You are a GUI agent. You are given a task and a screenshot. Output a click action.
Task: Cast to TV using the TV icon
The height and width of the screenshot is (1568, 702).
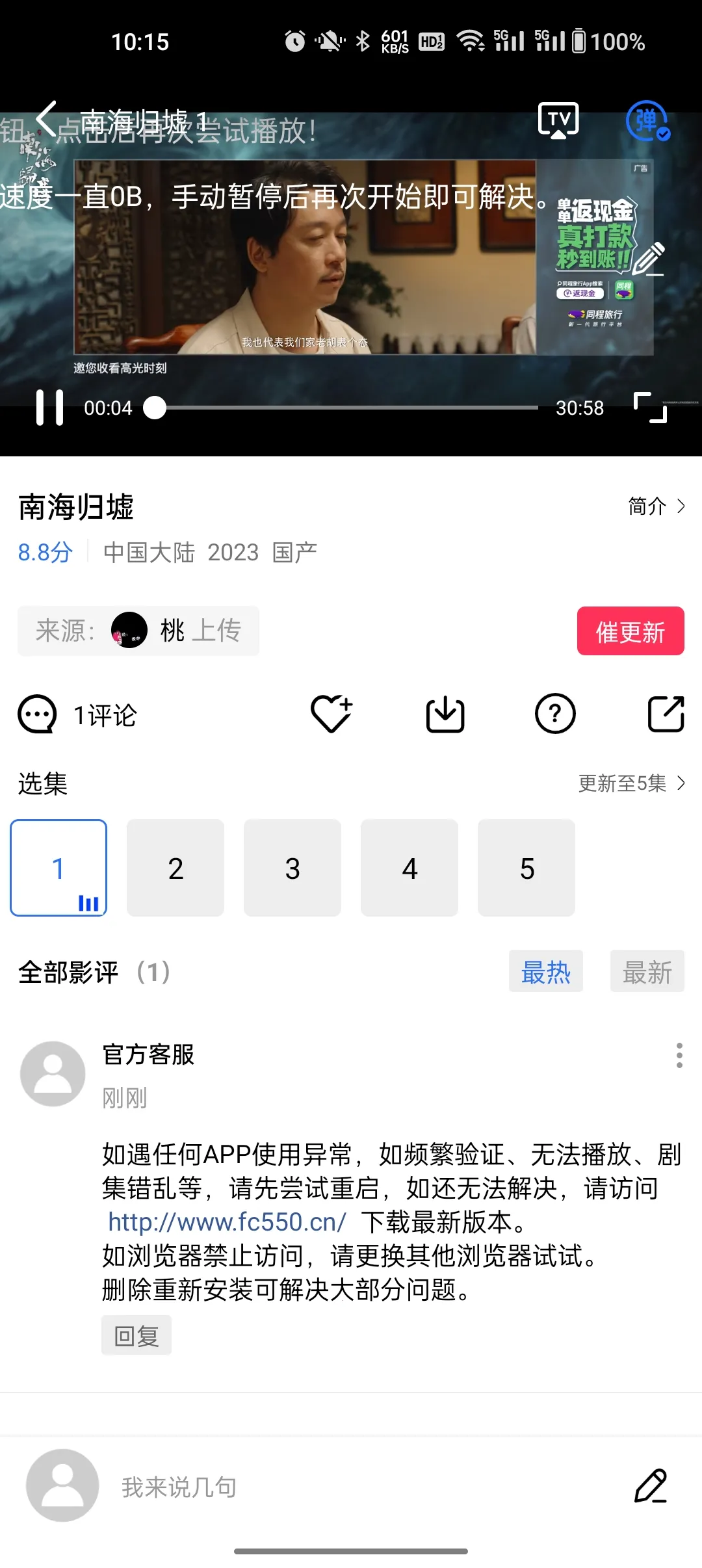pos(559,119)
